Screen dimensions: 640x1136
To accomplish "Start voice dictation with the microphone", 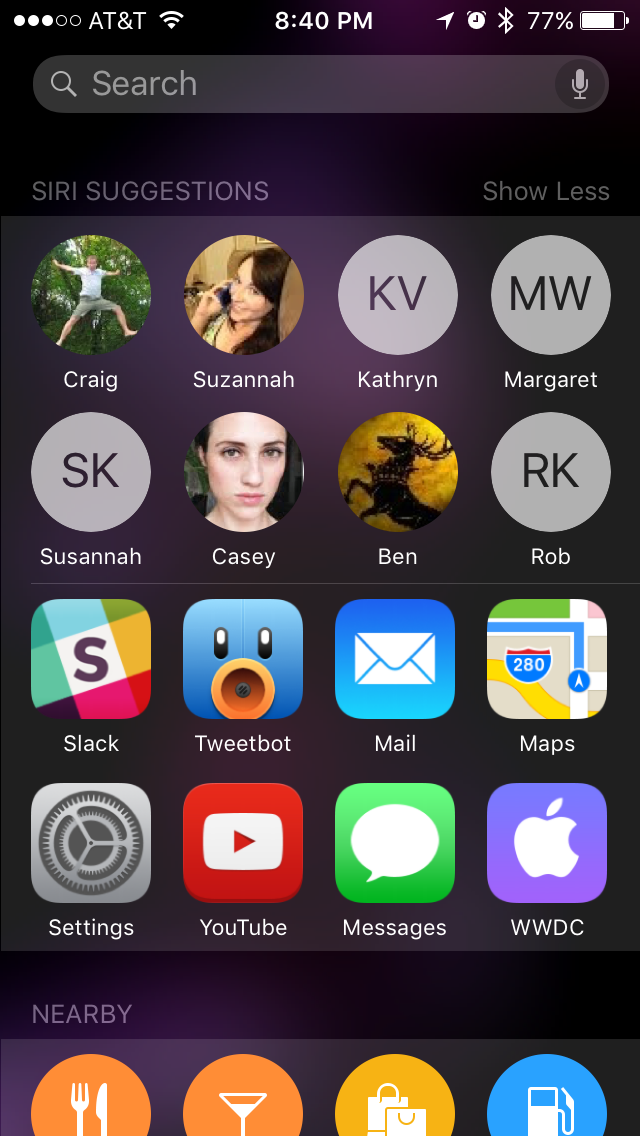I will click(580, 84).
